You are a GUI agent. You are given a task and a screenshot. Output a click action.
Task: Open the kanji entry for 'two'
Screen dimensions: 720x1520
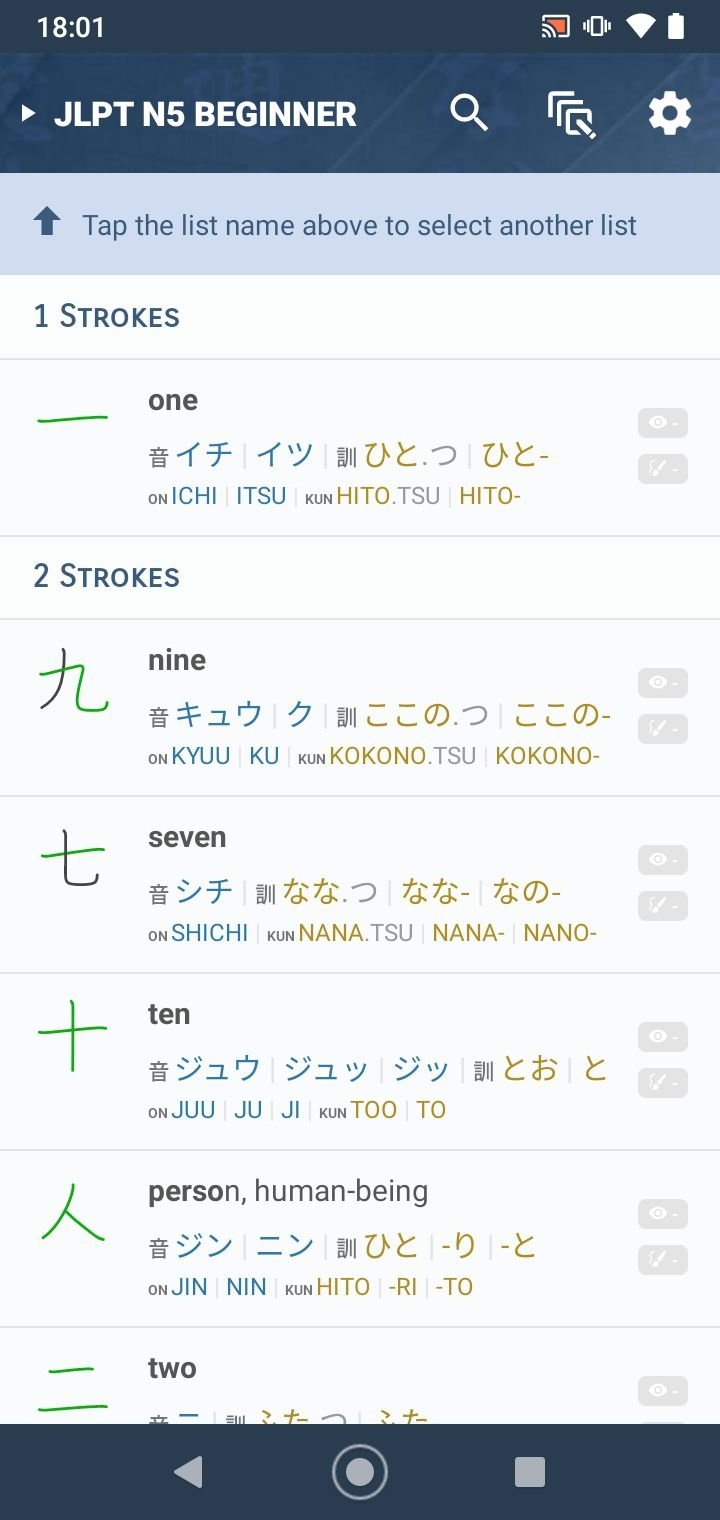360,1376
